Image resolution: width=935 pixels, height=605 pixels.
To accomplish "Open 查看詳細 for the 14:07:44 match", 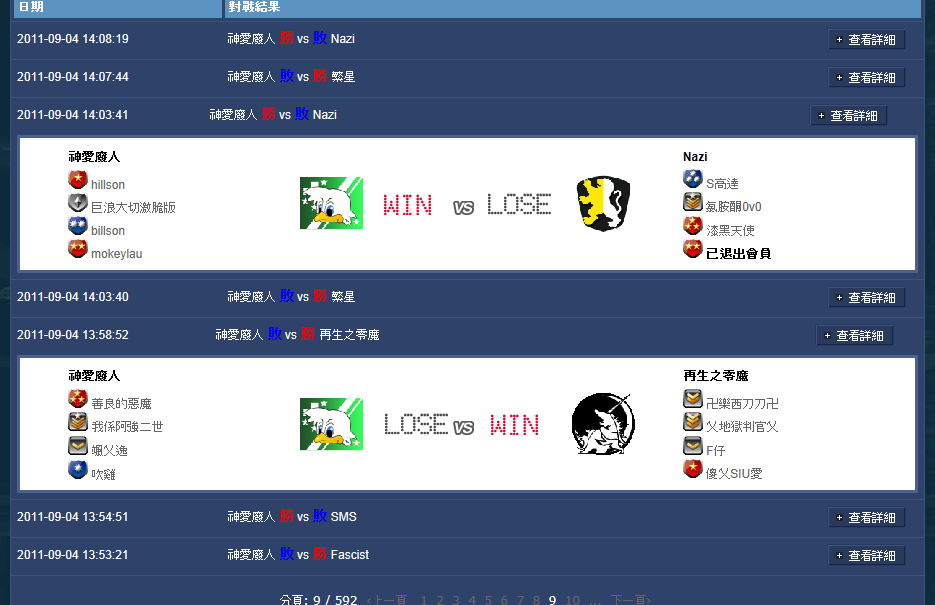I will pyautogui.click(x=867, y=78).
